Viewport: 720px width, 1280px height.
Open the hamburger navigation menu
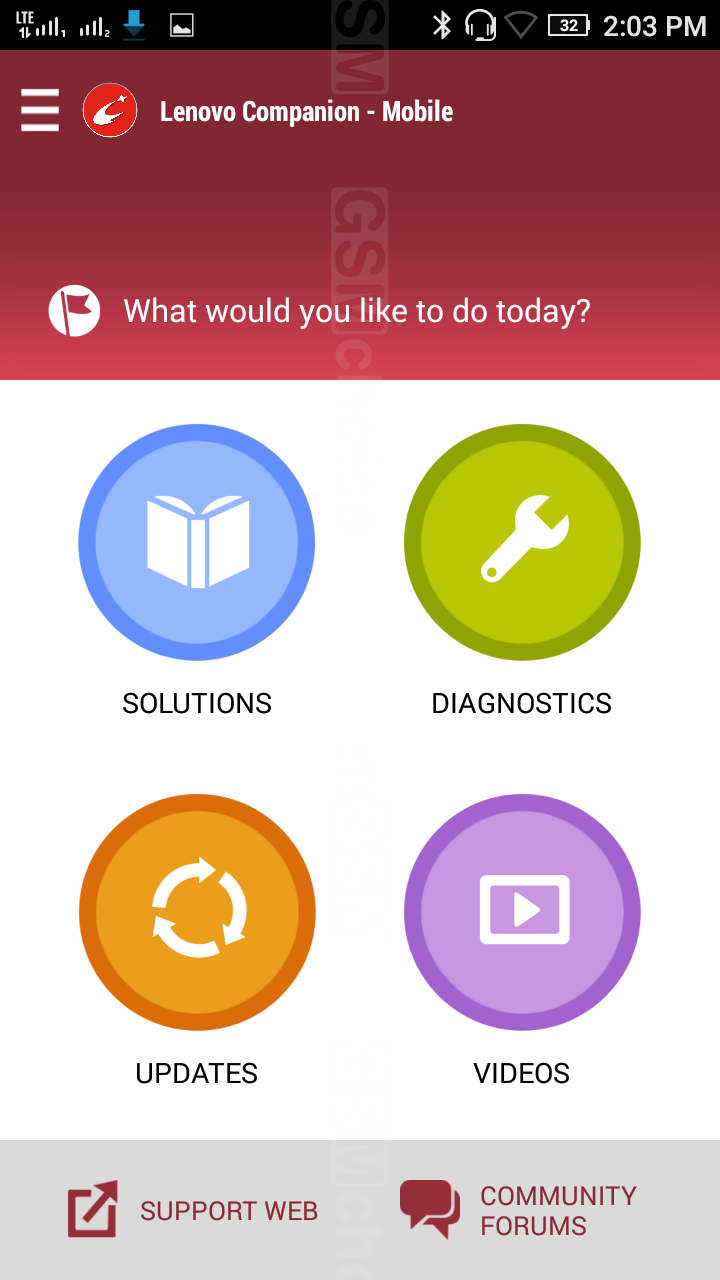click(40, 110)
